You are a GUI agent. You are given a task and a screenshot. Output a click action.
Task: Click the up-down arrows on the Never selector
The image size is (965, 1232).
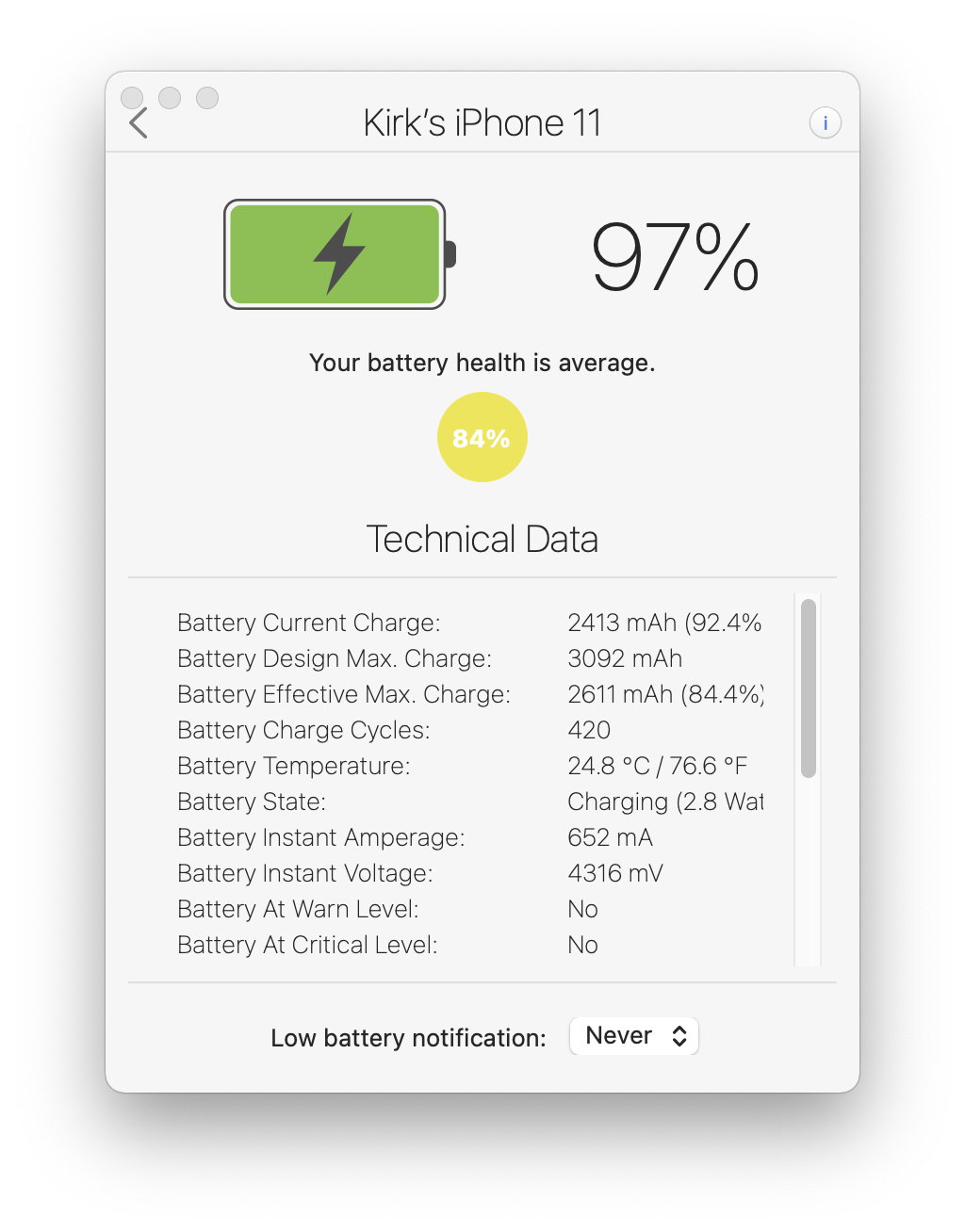coord(680,1035)
